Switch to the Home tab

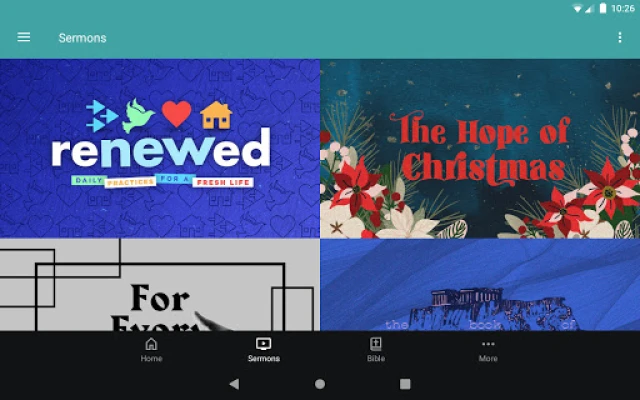(151, 350)
